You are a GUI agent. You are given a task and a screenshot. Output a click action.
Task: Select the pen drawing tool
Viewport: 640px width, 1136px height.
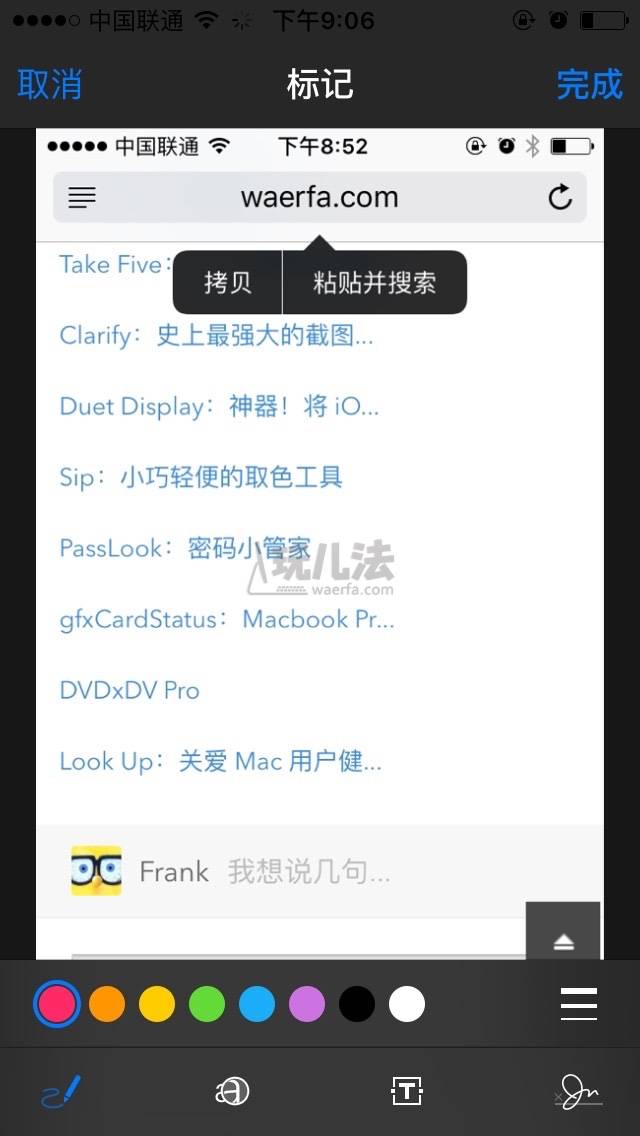click(61, 1092)
